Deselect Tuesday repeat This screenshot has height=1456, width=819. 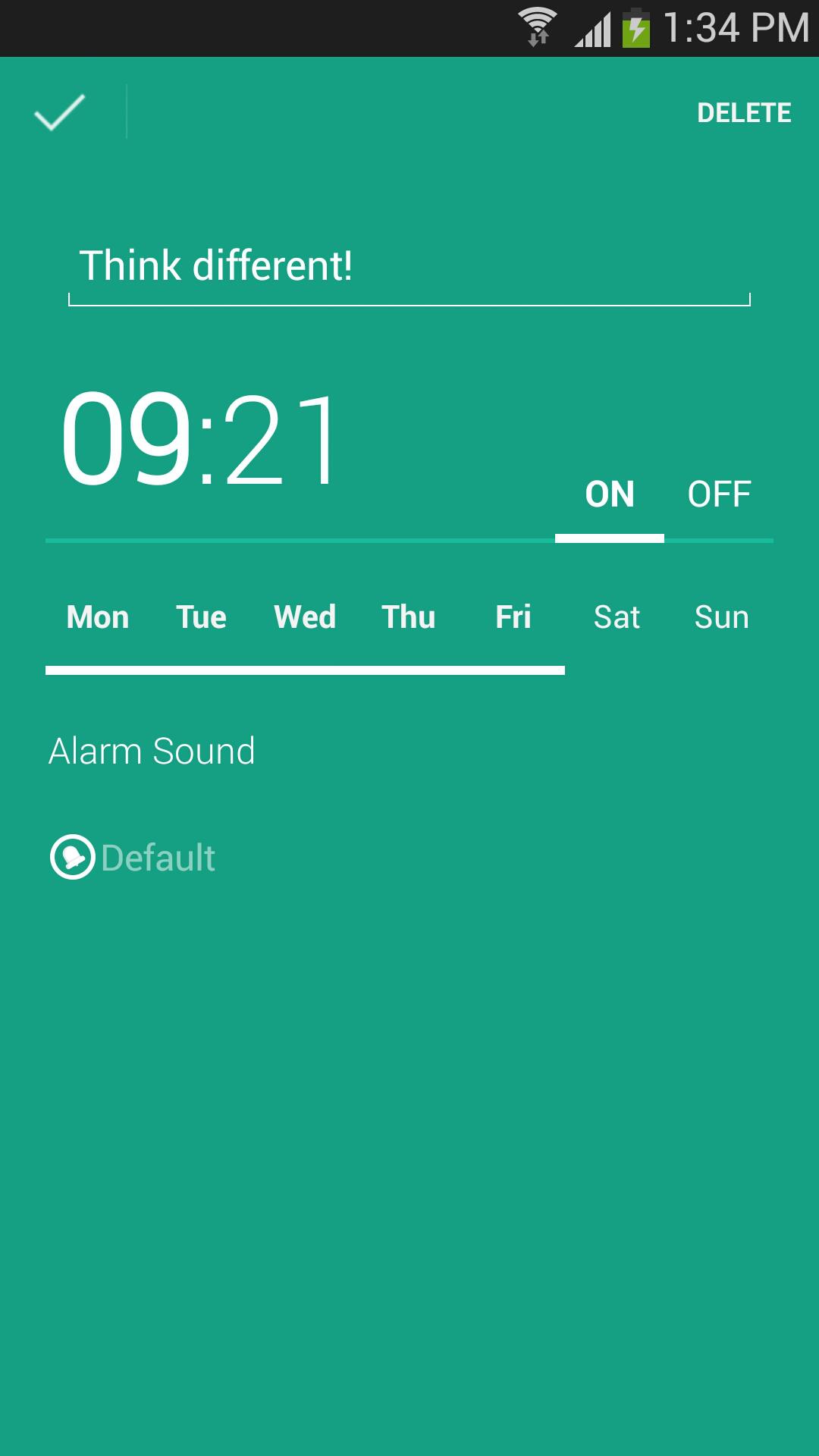tap(200, 617)
